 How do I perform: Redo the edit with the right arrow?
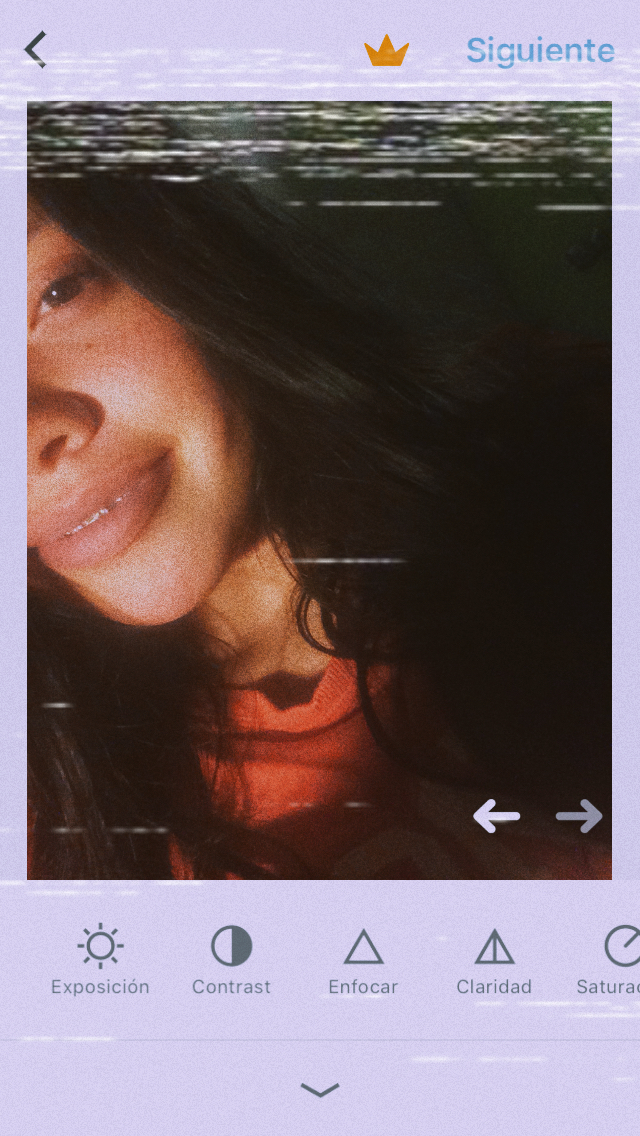[579, 816]
